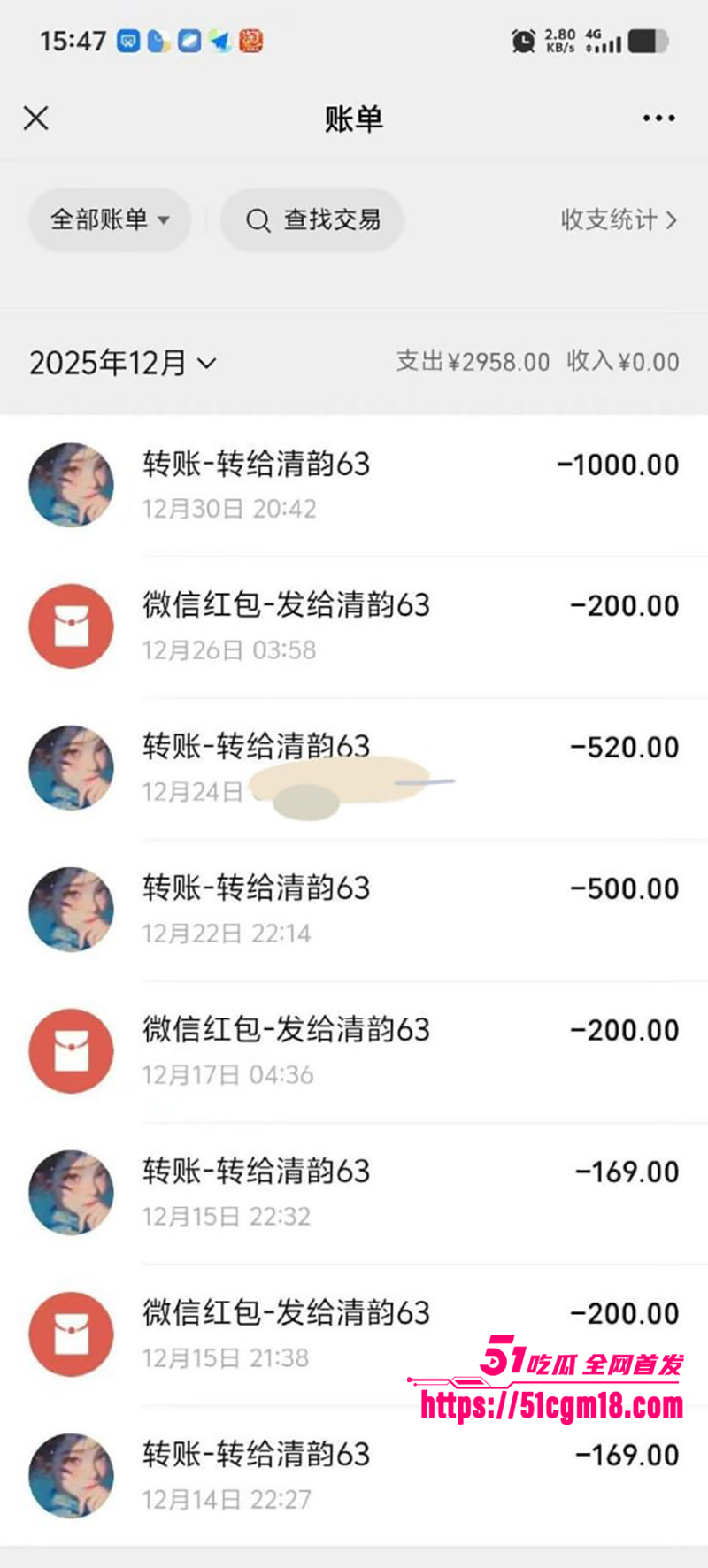Tap the avatar on the 12月15日 -169.00 transfer

(71, 1192)
